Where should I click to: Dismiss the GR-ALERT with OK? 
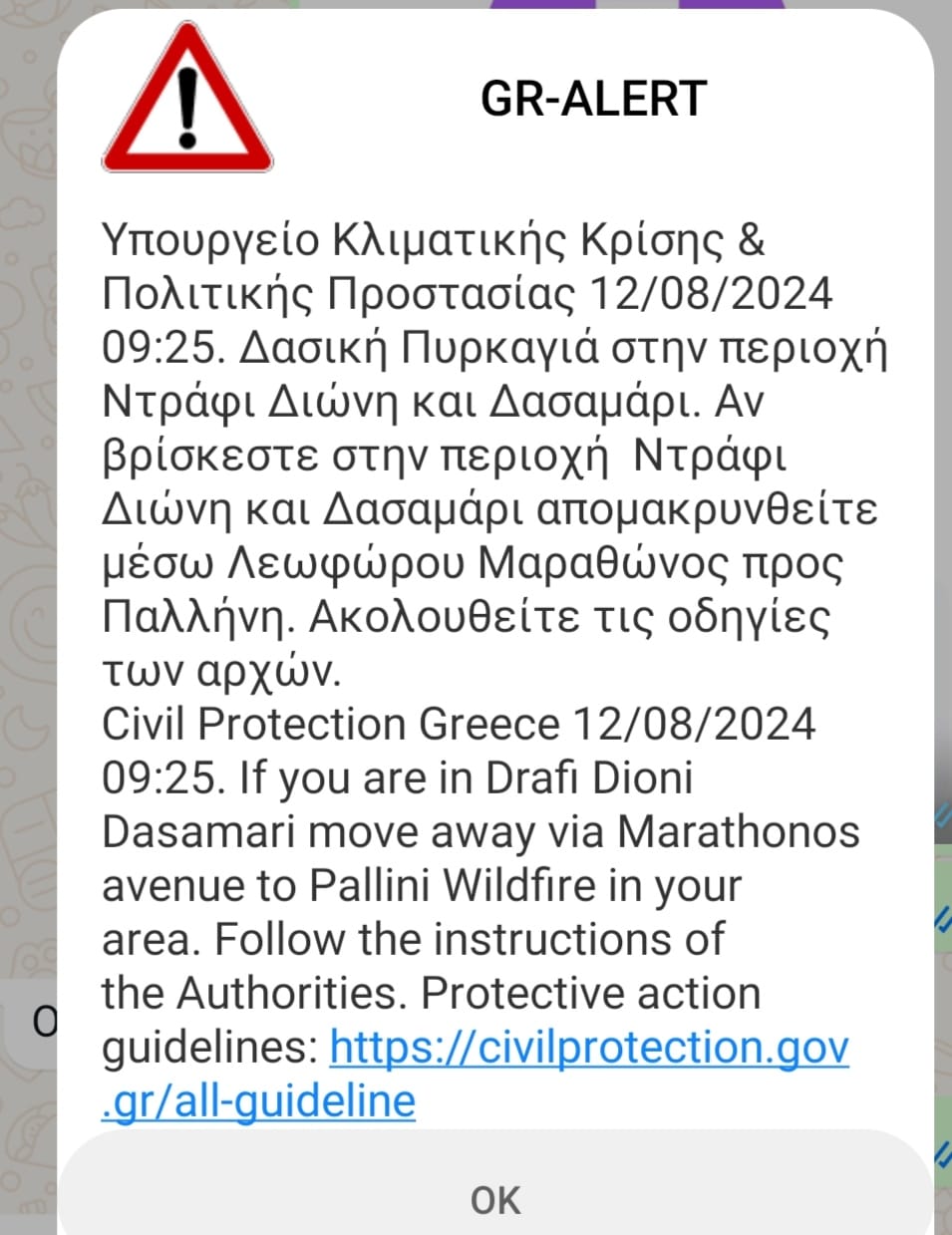tap(495, 1199)
